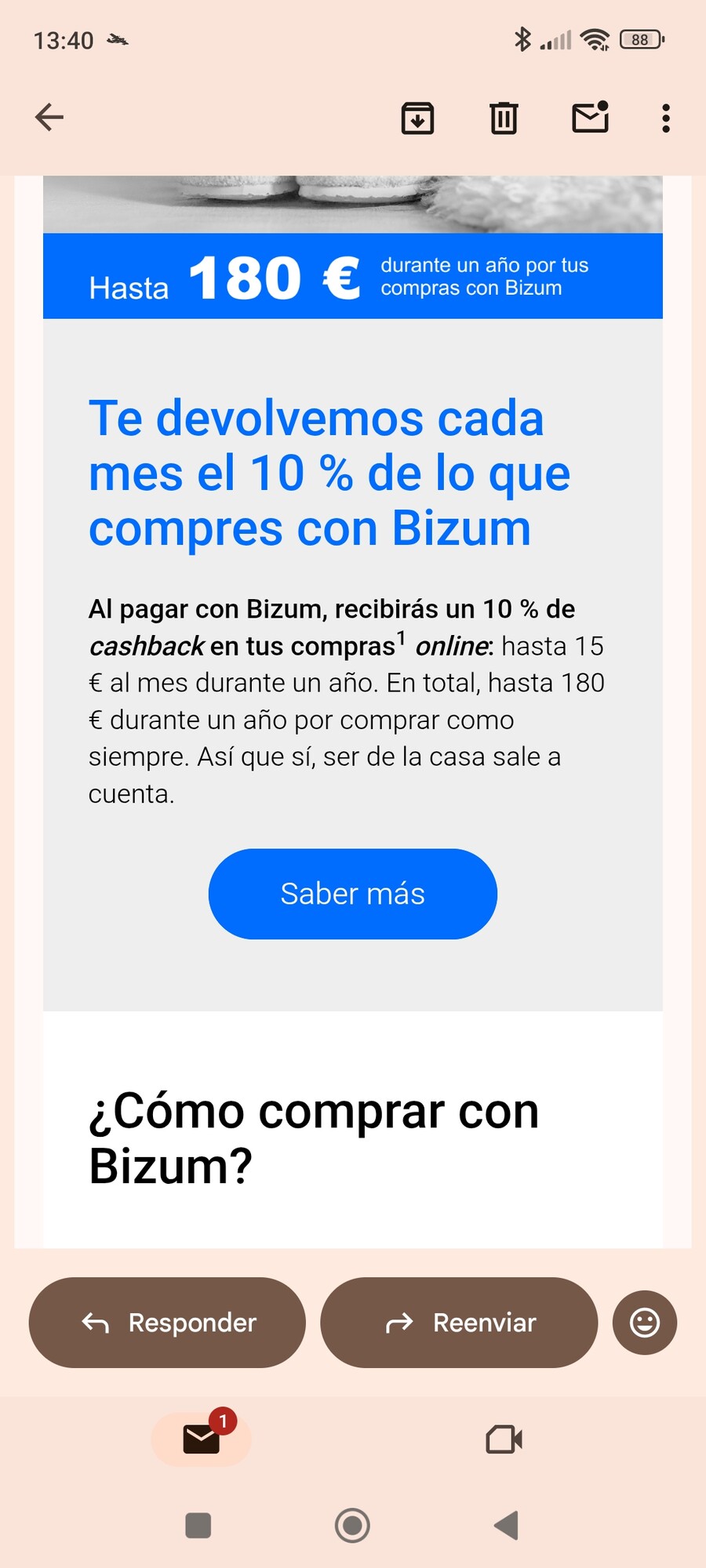Switch to the Meet video tab
The height and width of the screenshot is (1568, 706).
point(504,1439)
